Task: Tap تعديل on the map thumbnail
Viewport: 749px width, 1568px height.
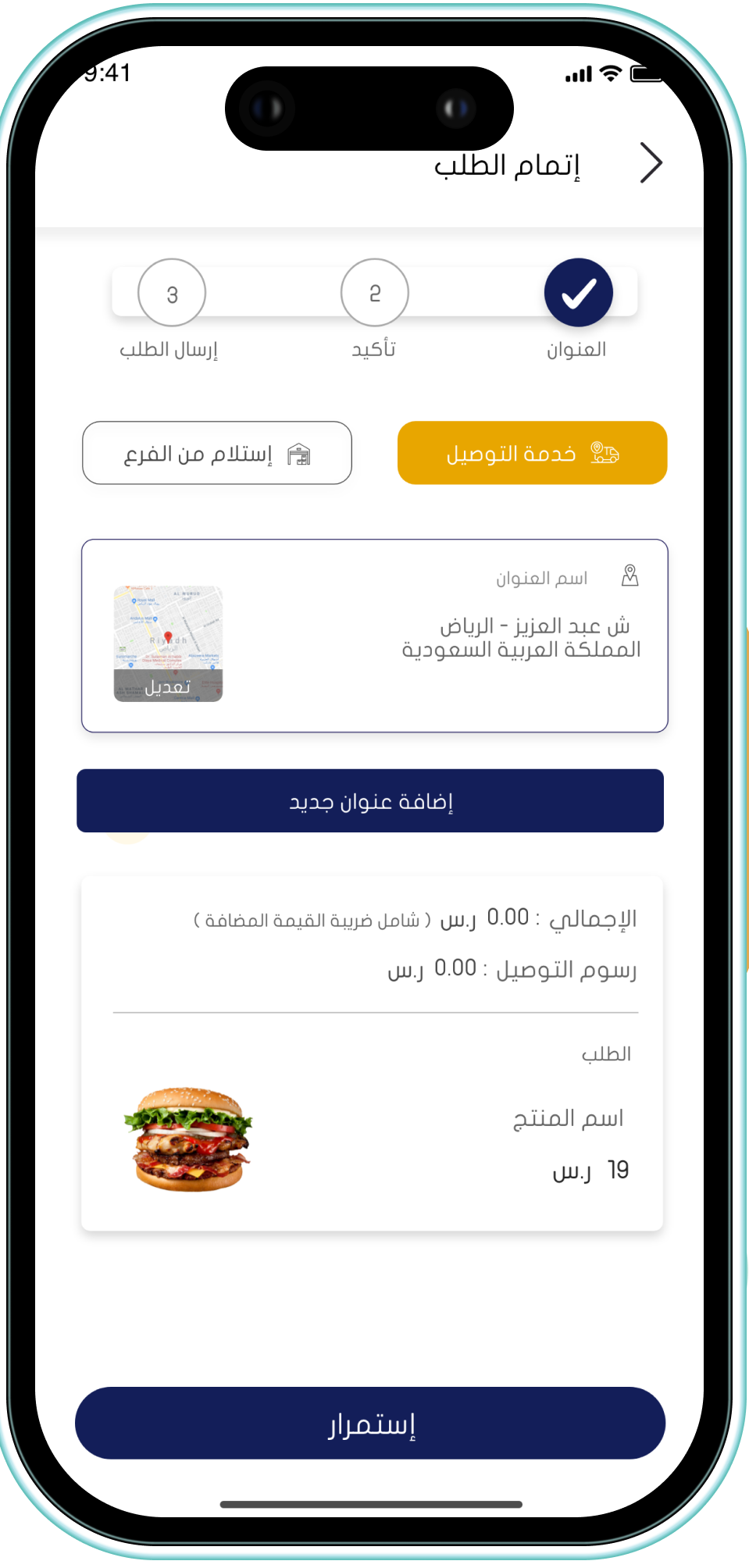Action: pyautogui.click(x=168, y=686)
